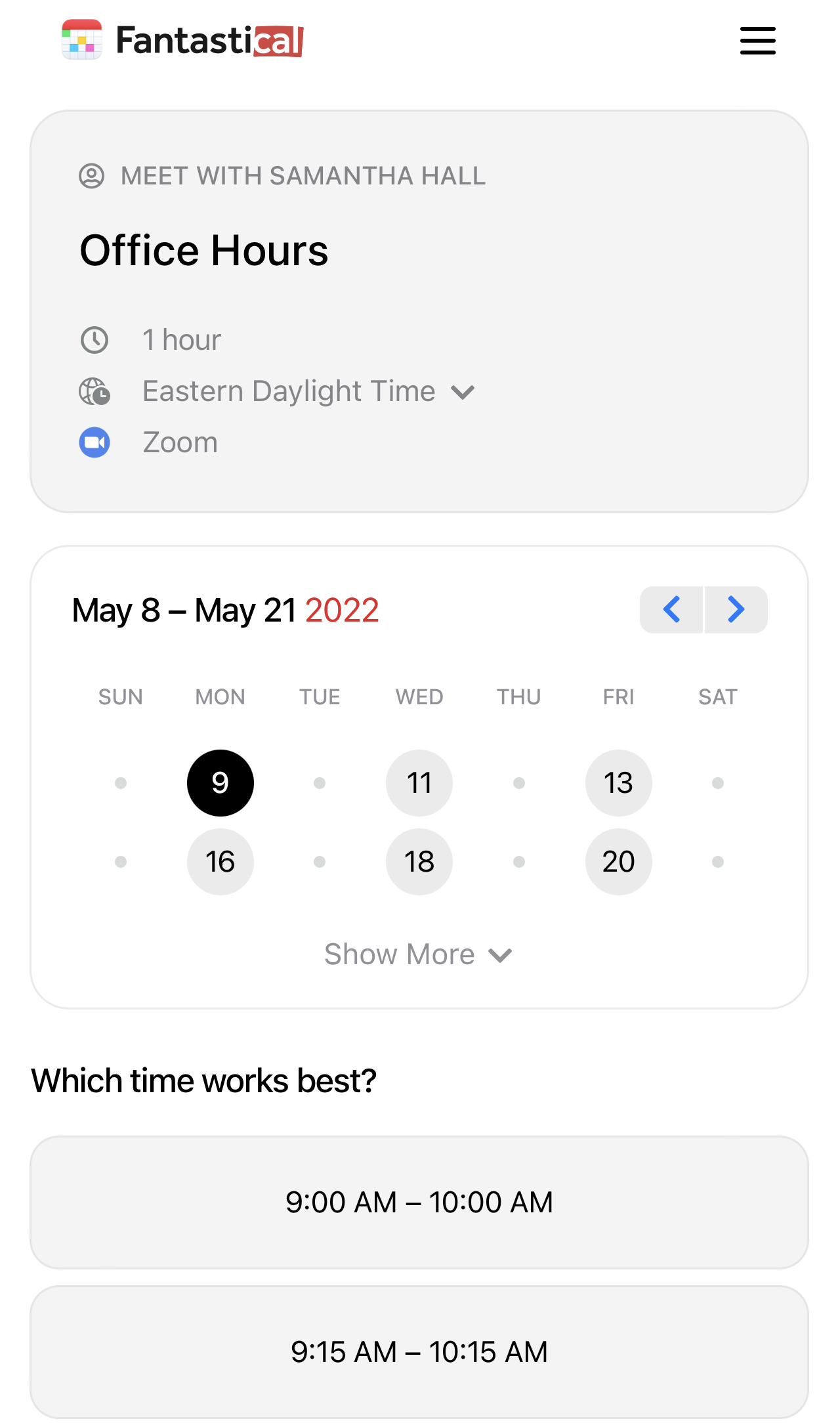The image size is (840, 1425).
Task: Advance to the next week with the forward arrow
Action: tap(736, 609)
